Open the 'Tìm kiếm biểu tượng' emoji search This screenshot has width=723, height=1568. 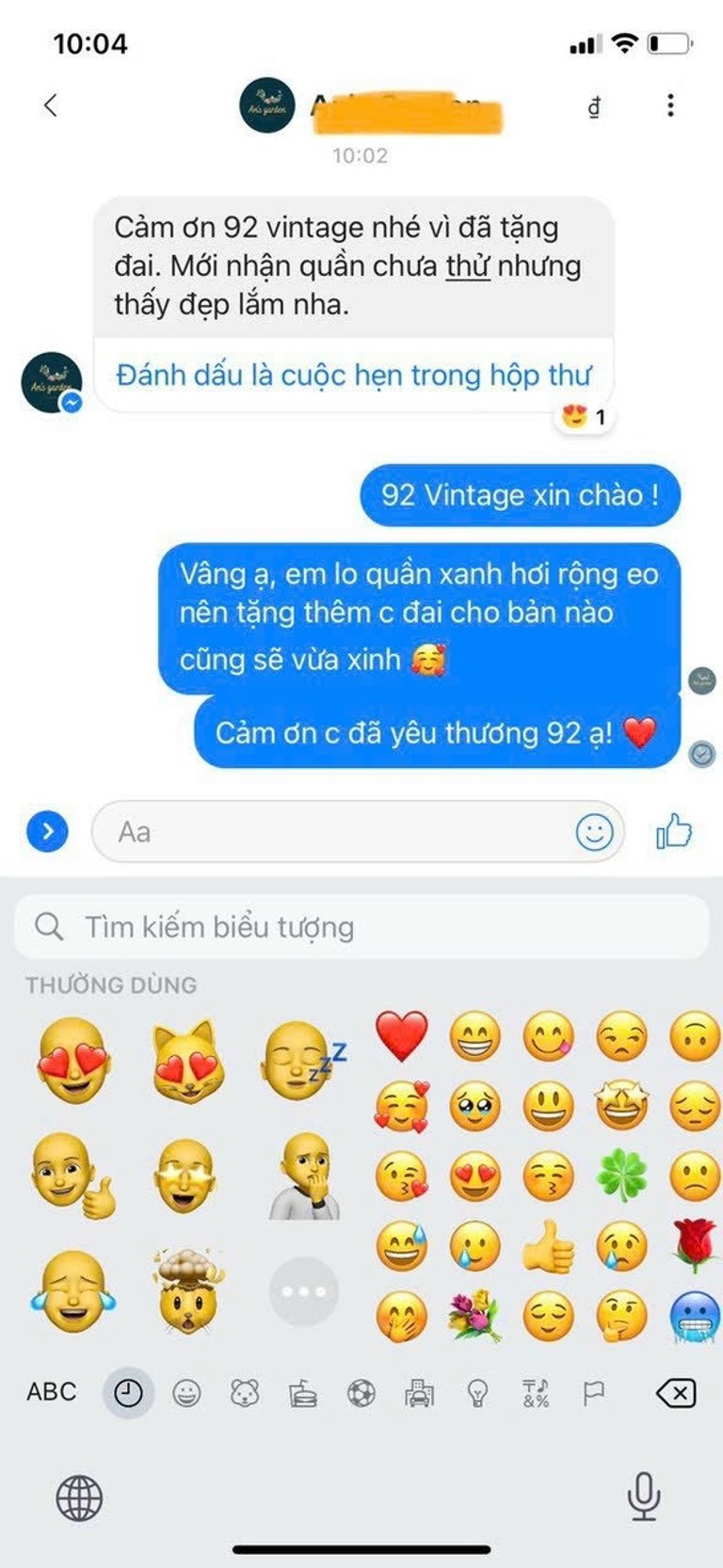361,927
